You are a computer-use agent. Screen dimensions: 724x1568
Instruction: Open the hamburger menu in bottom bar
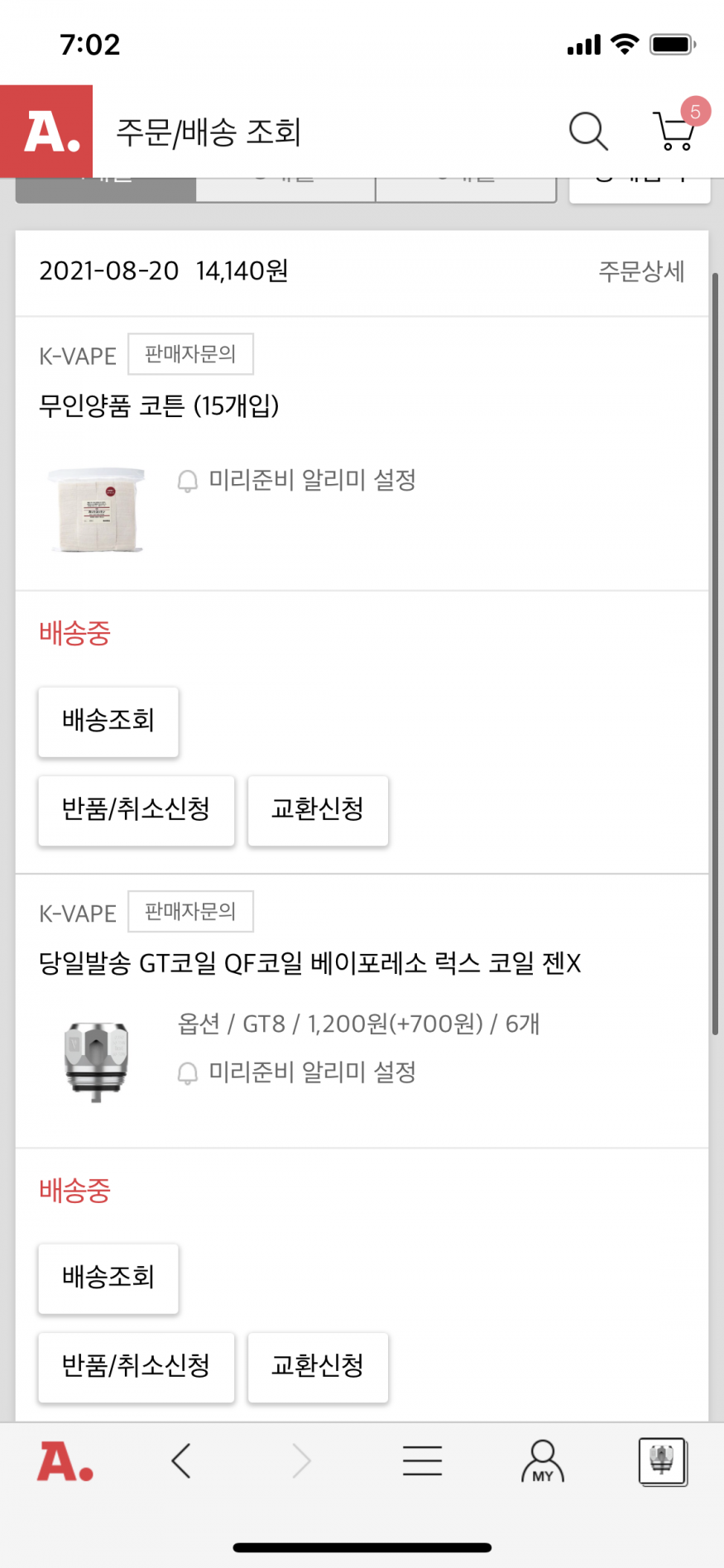[x=422, y=1461]
